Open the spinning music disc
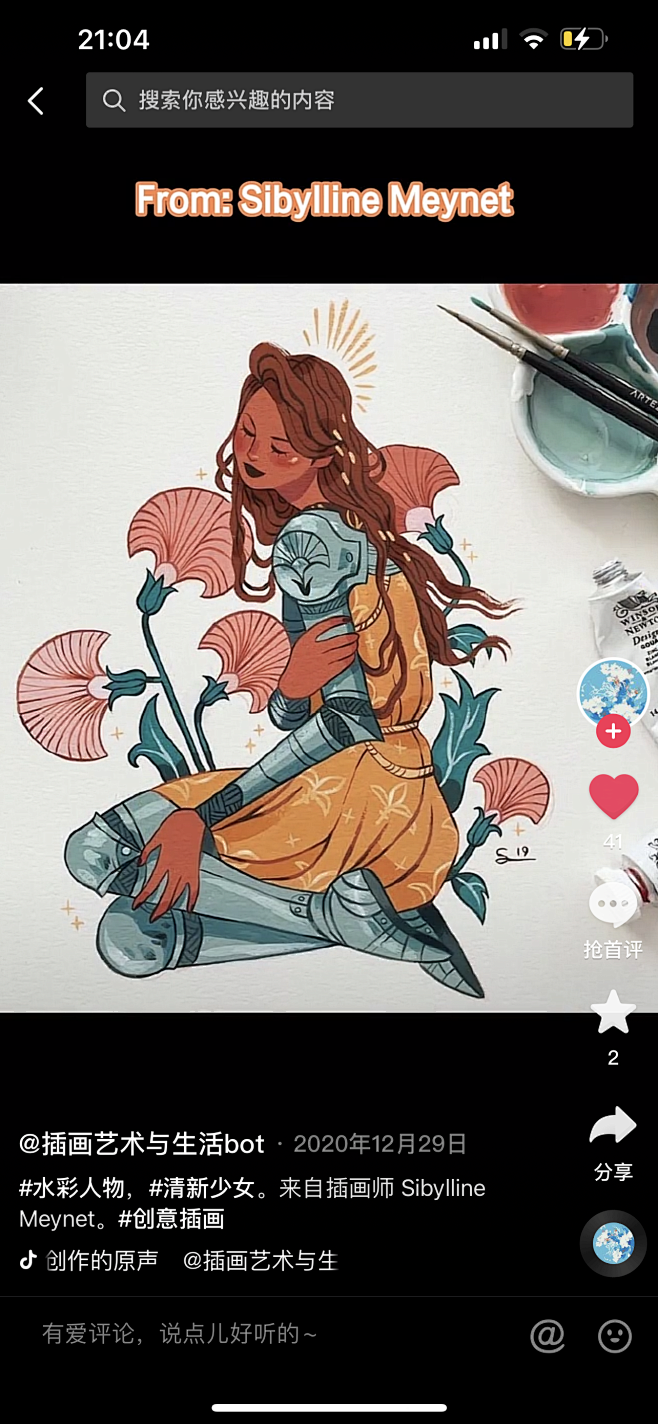 [x=613, y=1243]
